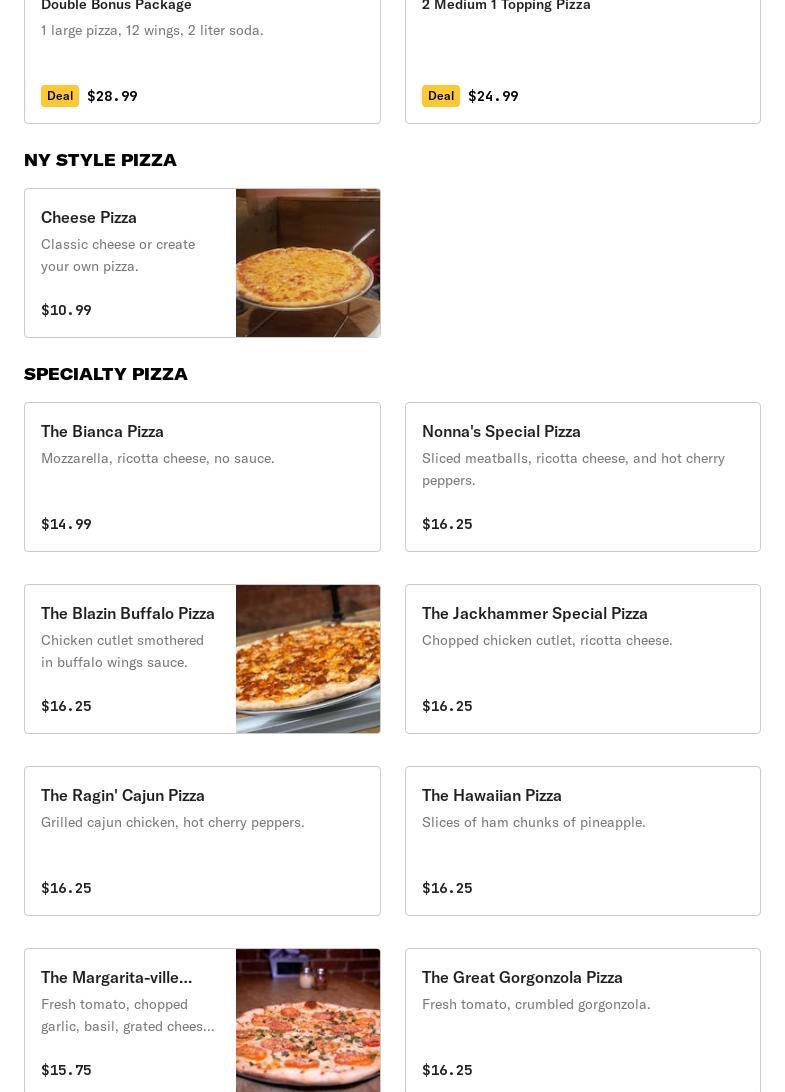Open The Jackhammer Special Pizza
Screen dimensions: 785x1092
(582, 659)
